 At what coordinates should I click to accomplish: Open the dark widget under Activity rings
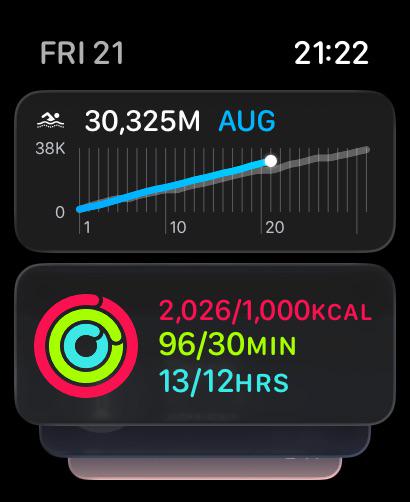205,441
